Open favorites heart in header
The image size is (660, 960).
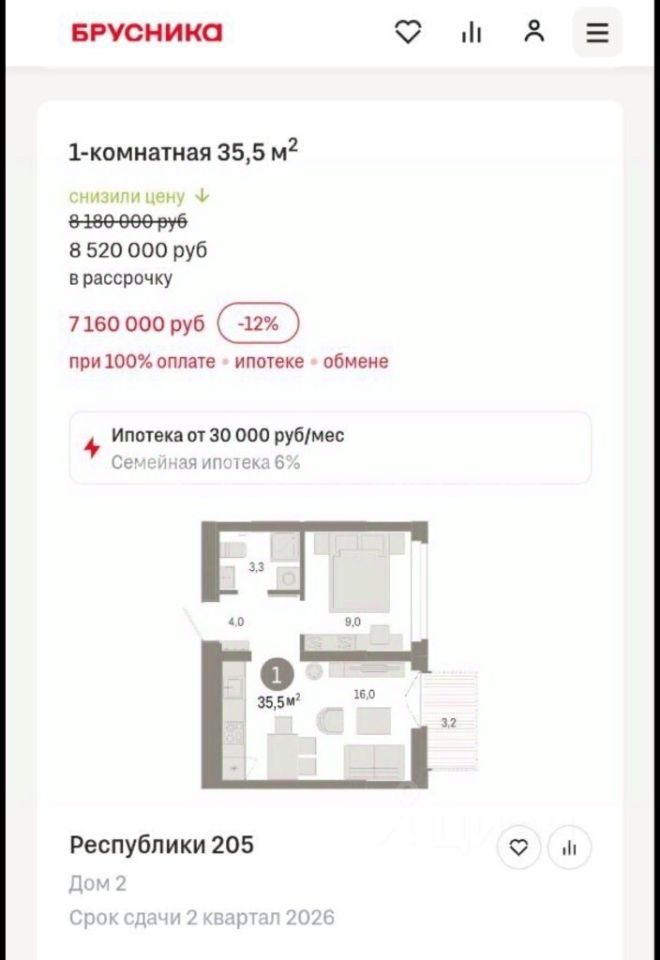pyautogui.click(x=407, y=33)
